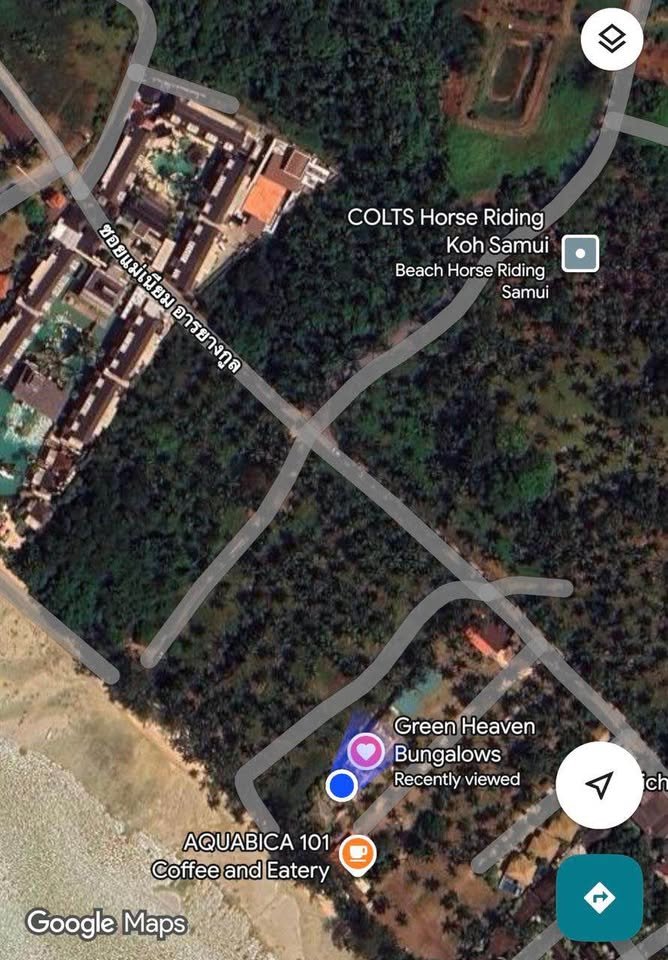Image resolution: width=668 pixels, height=960 pixels.
Task: Center the map on my location
Action: click(598, 786)
